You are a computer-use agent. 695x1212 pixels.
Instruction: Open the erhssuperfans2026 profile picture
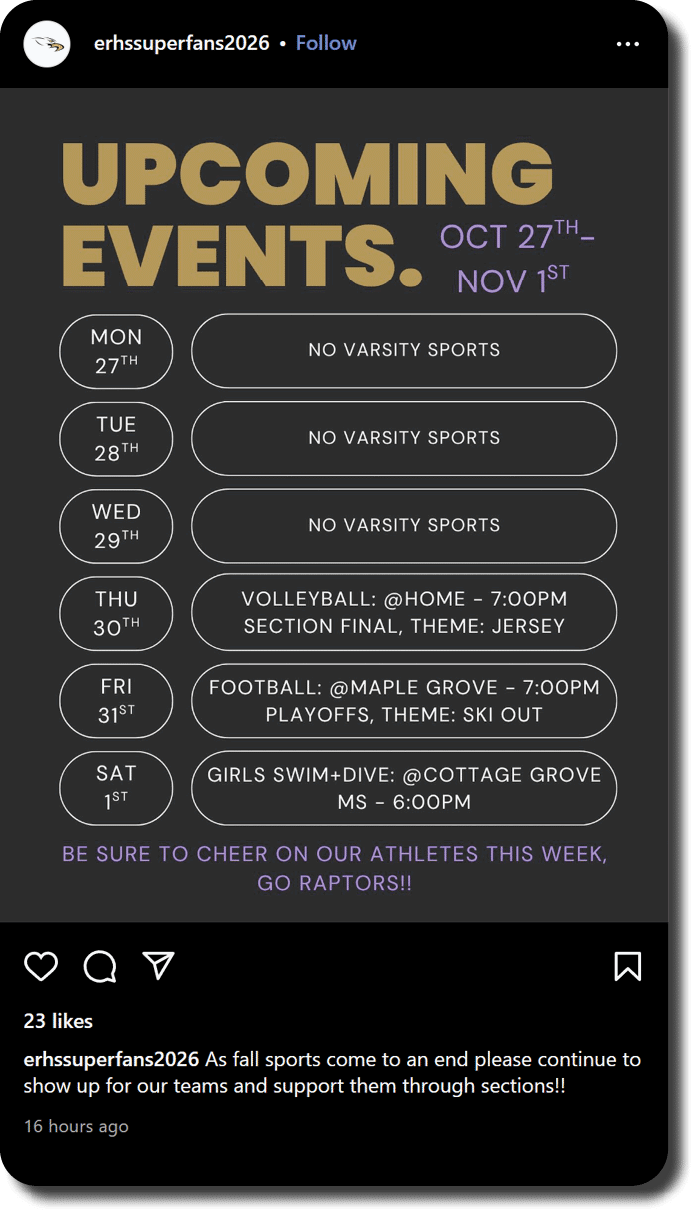click(x=47, y=44)
